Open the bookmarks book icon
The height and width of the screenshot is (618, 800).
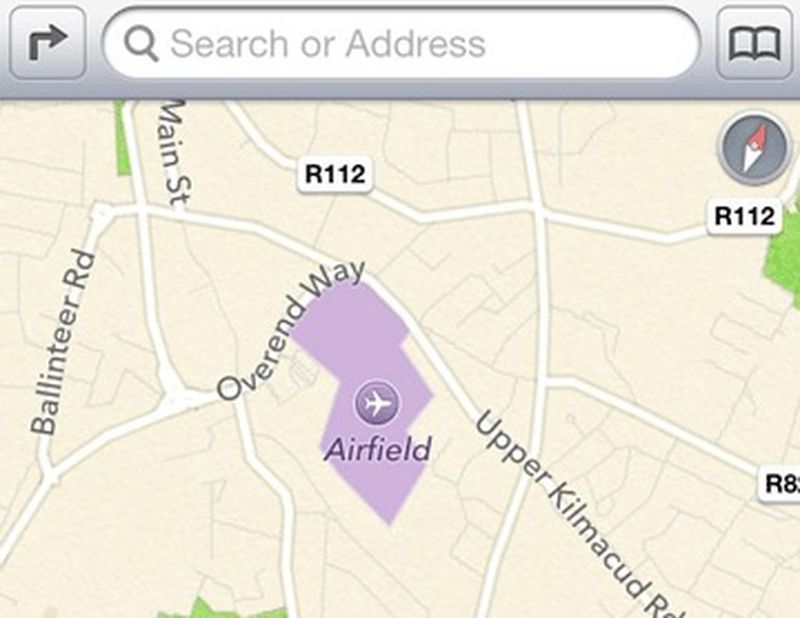coord(753,44)
